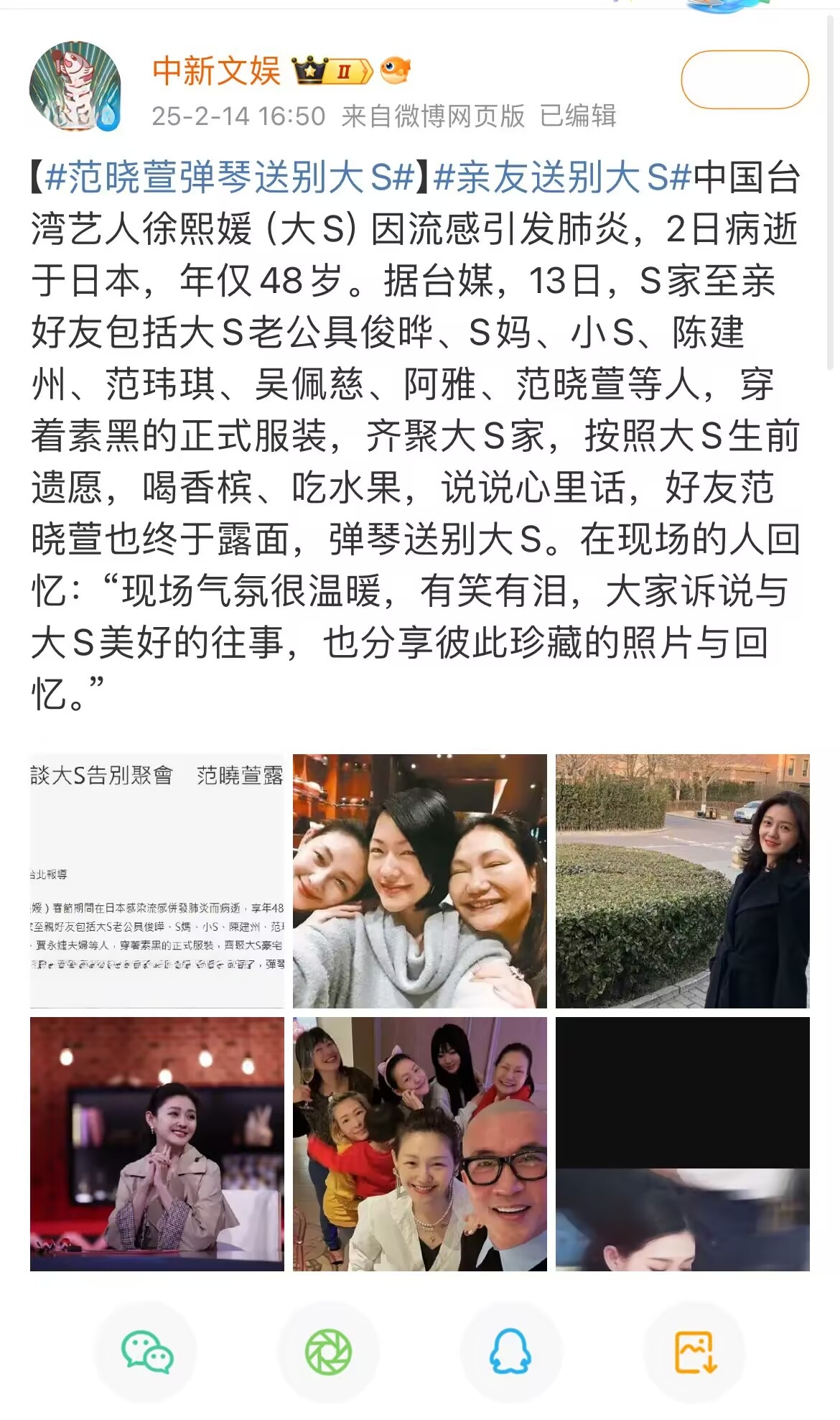The width and height of the screenshot is (840, 1420).
Task: Open group selfie with man in glasses
Action: (x=419, y=1143)
